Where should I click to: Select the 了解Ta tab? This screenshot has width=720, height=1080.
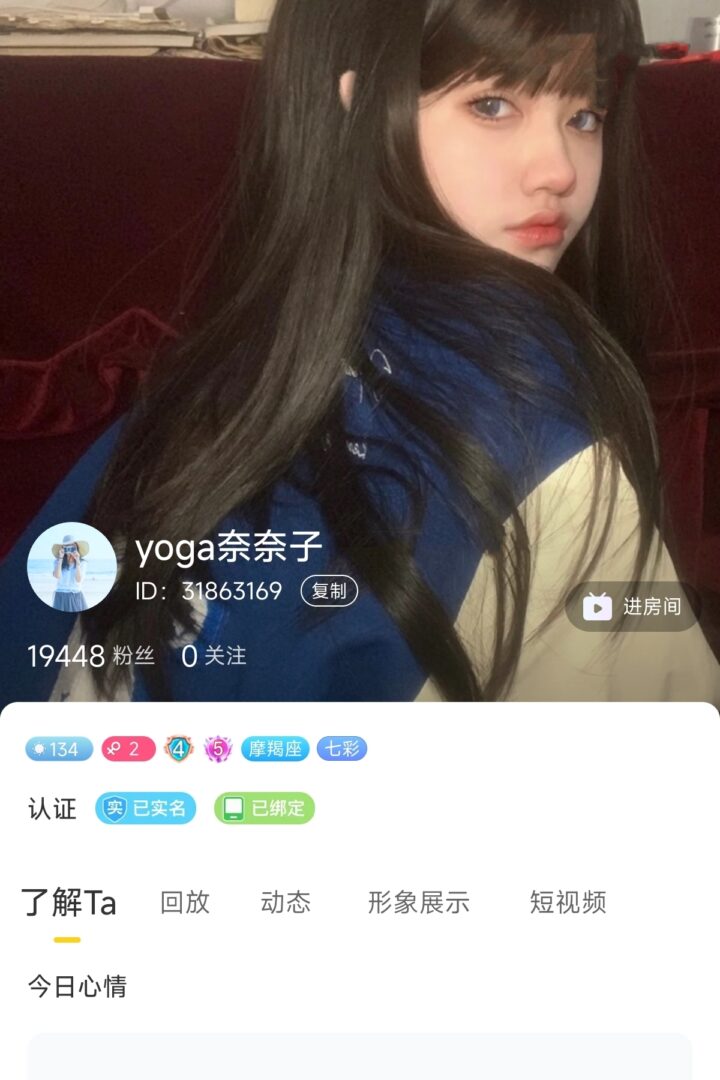pyautogui.click(x=69, y=902)
